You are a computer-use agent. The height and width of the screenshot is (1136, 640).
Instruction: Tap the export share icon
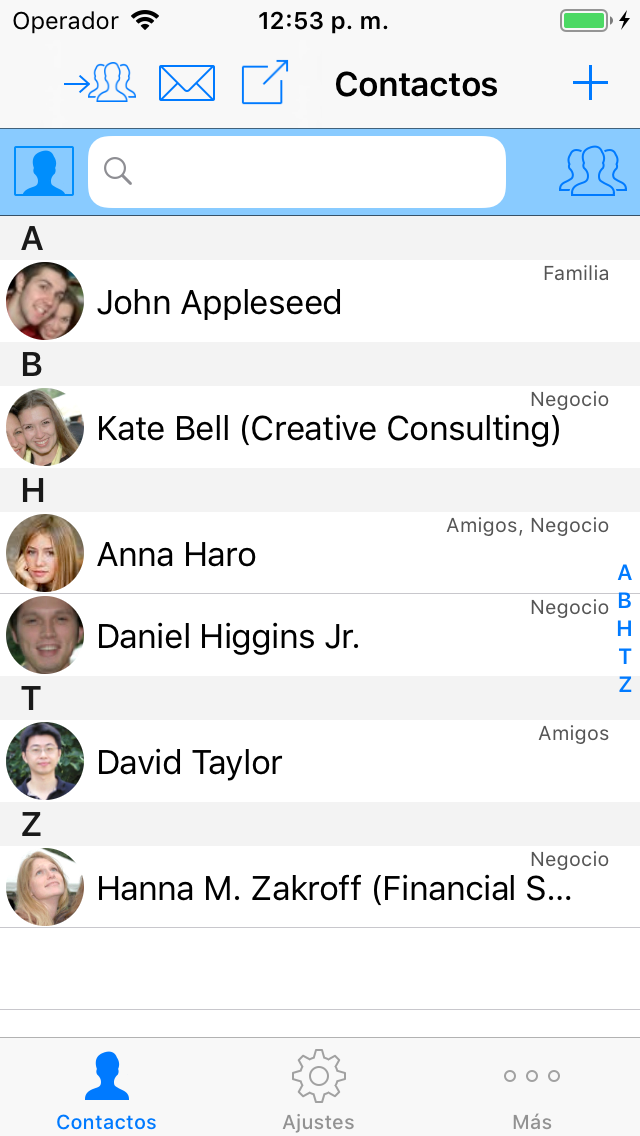[x=265, y=83]
